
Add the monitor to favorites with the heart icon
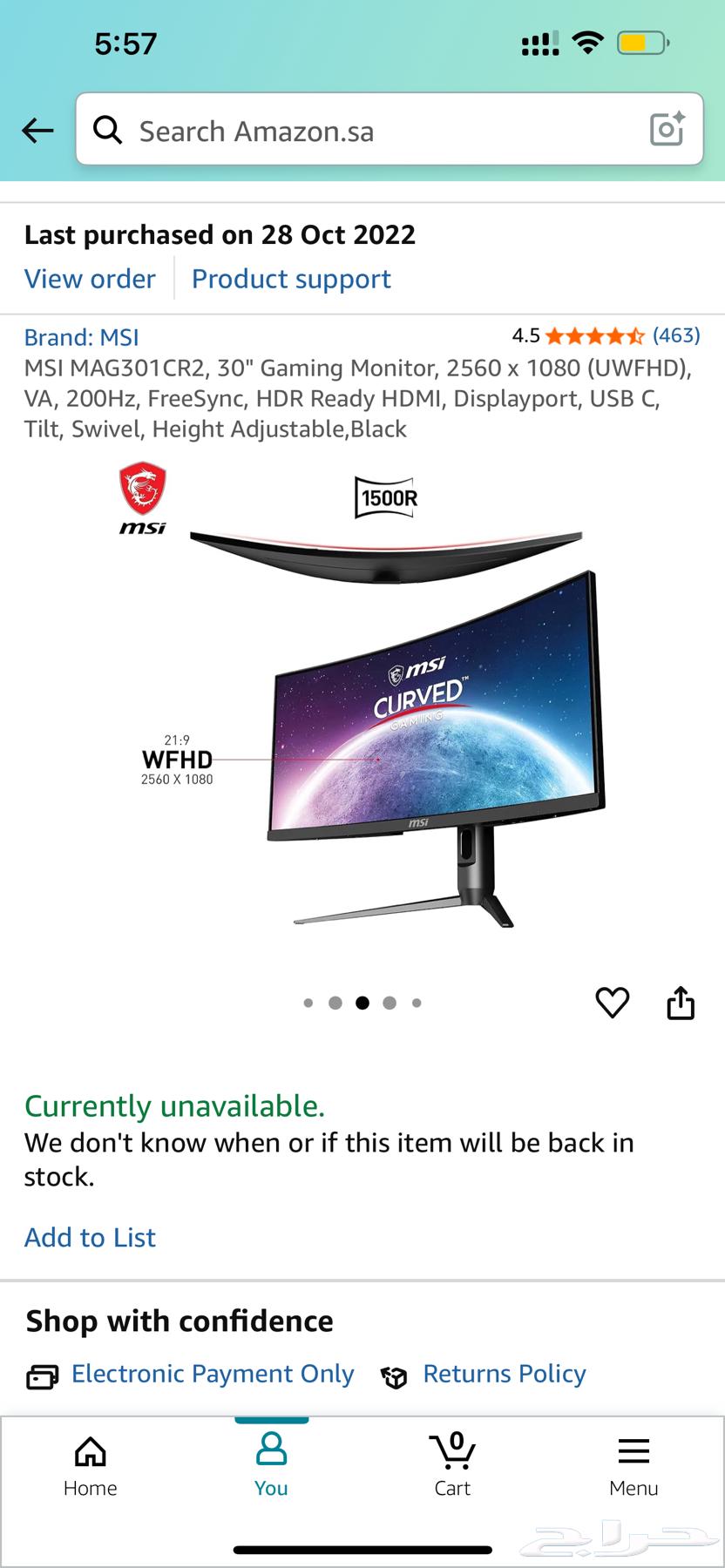click(x=613, y=1003)
